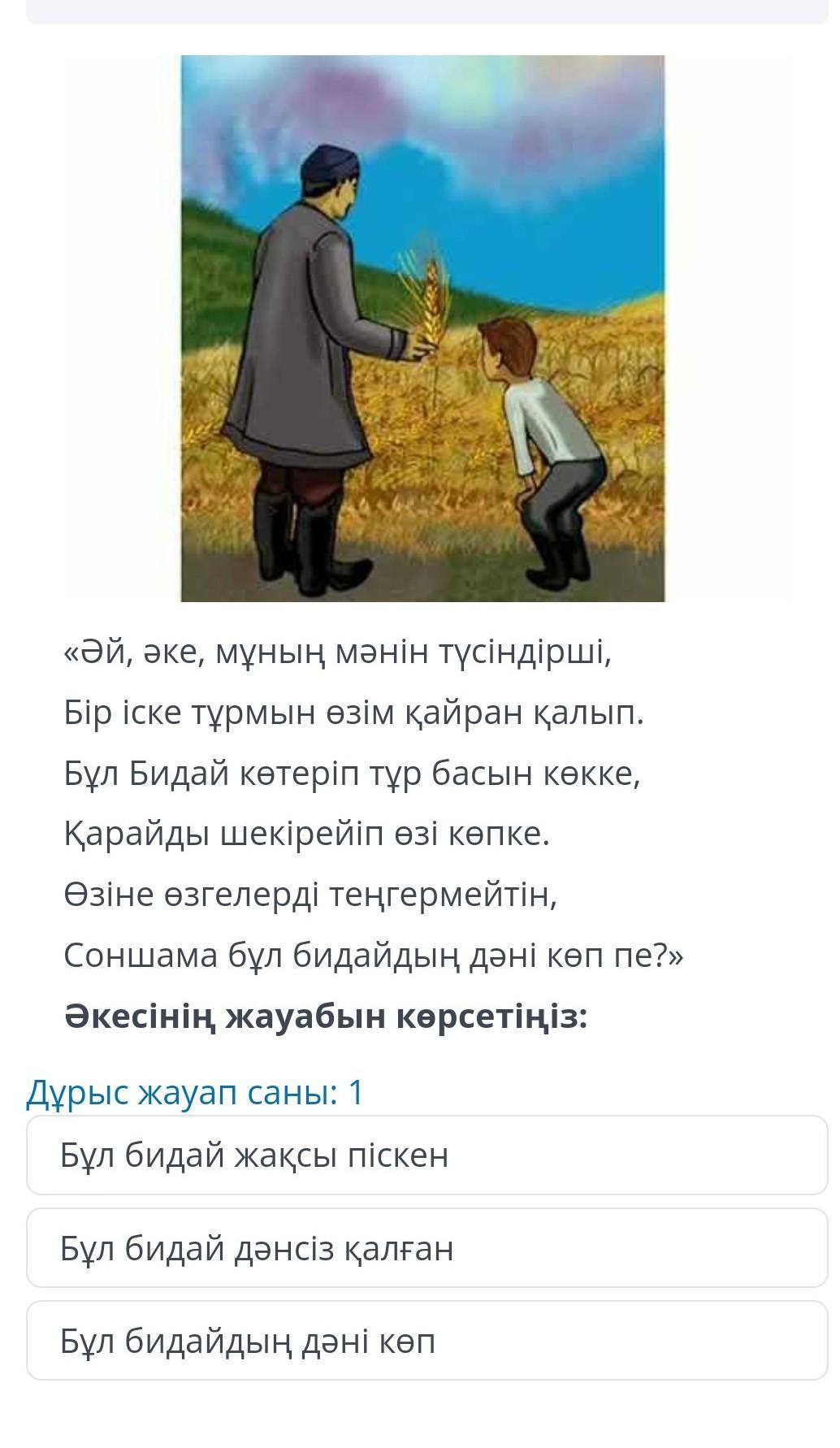Pick answer 'Бұл бидайдың дәні көп'
The image size is (840, 1448).
tap(426, 1340)
